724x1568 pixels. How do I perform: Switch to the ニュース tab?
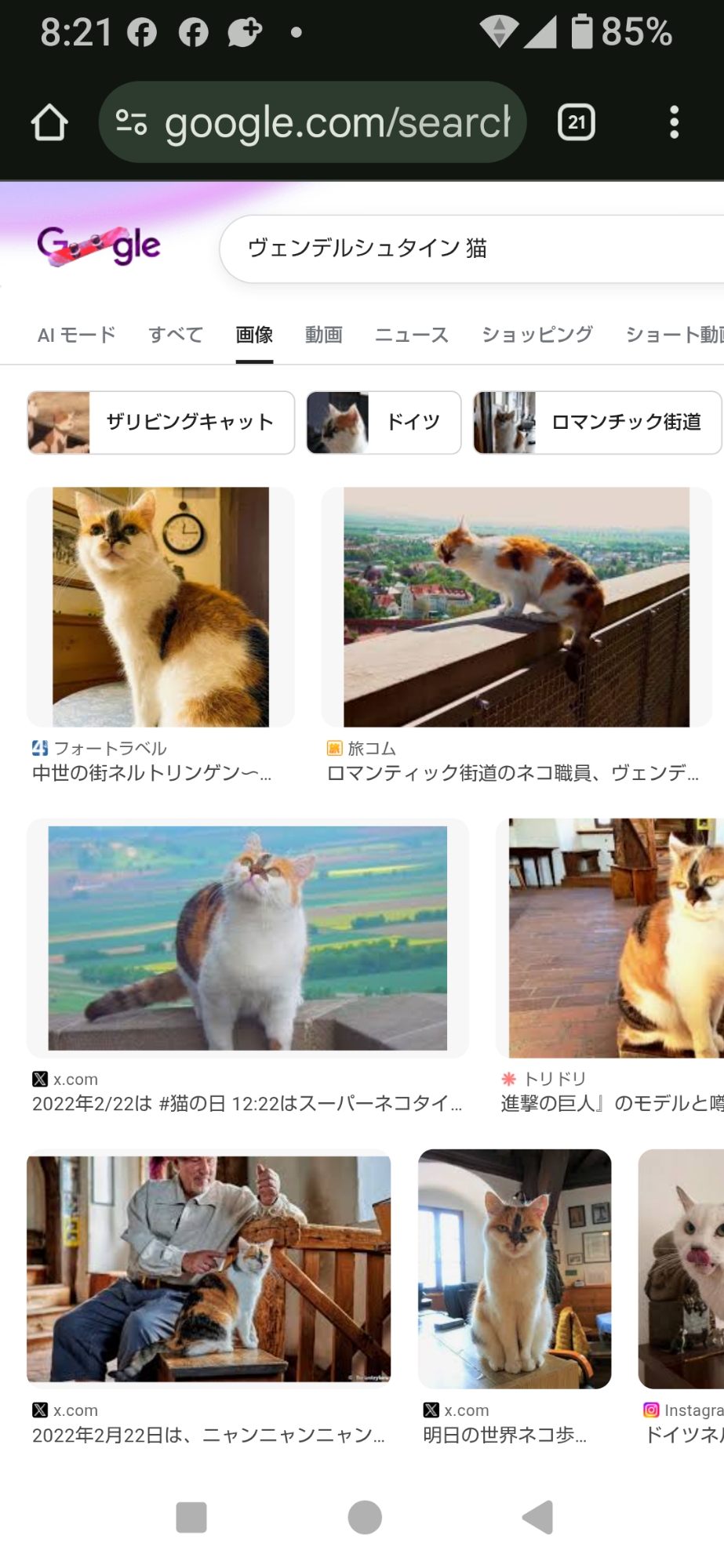tap(412, 335)
